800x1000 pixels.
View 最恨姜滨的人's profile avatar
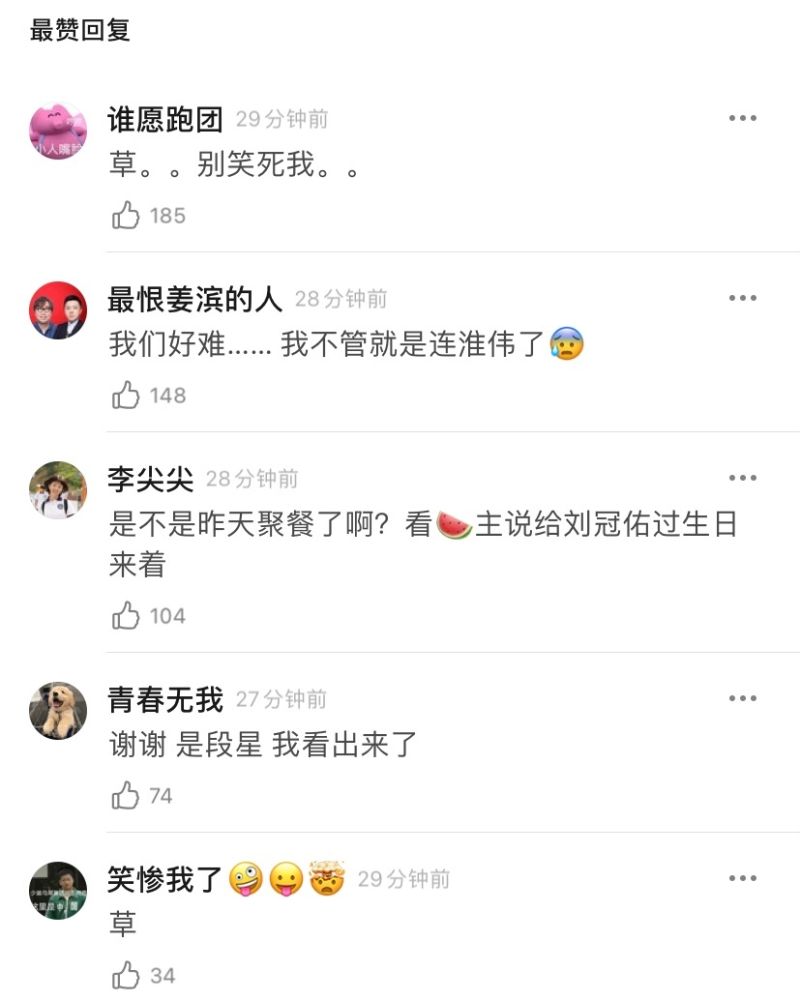tap(58, 310)
